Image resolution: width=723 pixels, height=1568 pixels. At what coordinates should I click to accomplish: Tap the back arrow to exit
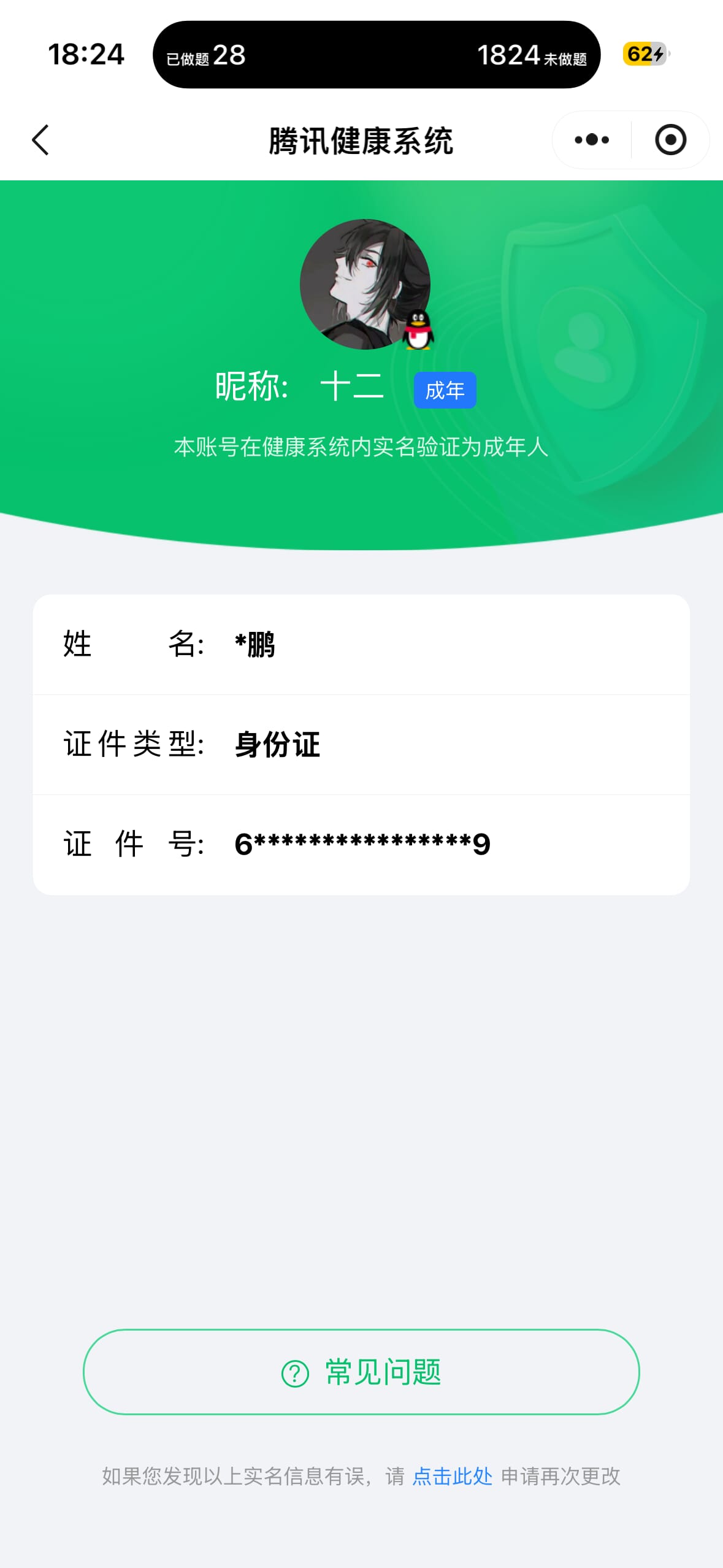pyautogui.click(x=40, y=140)
